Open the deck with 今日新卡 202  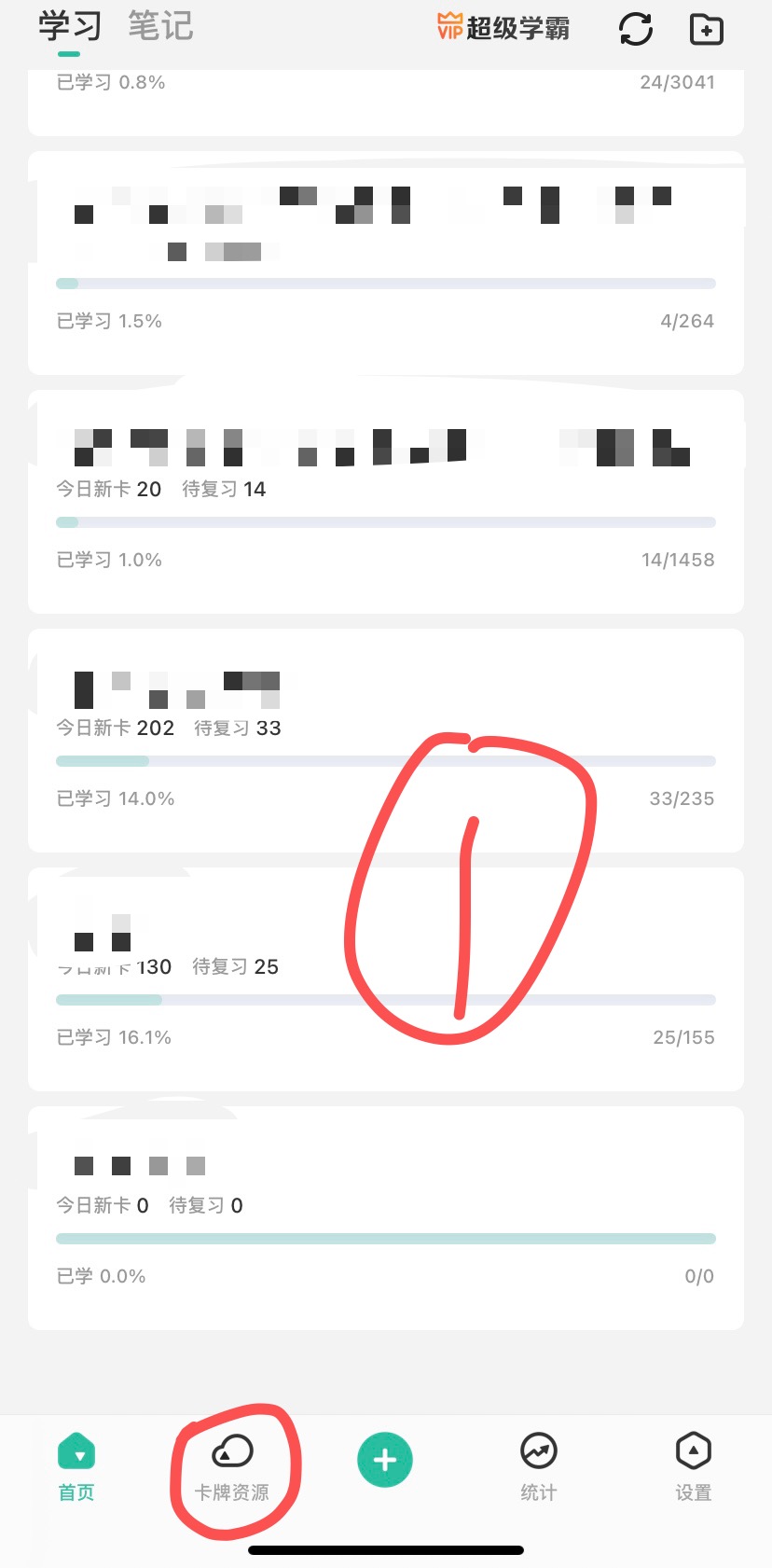tap(386, 741)
